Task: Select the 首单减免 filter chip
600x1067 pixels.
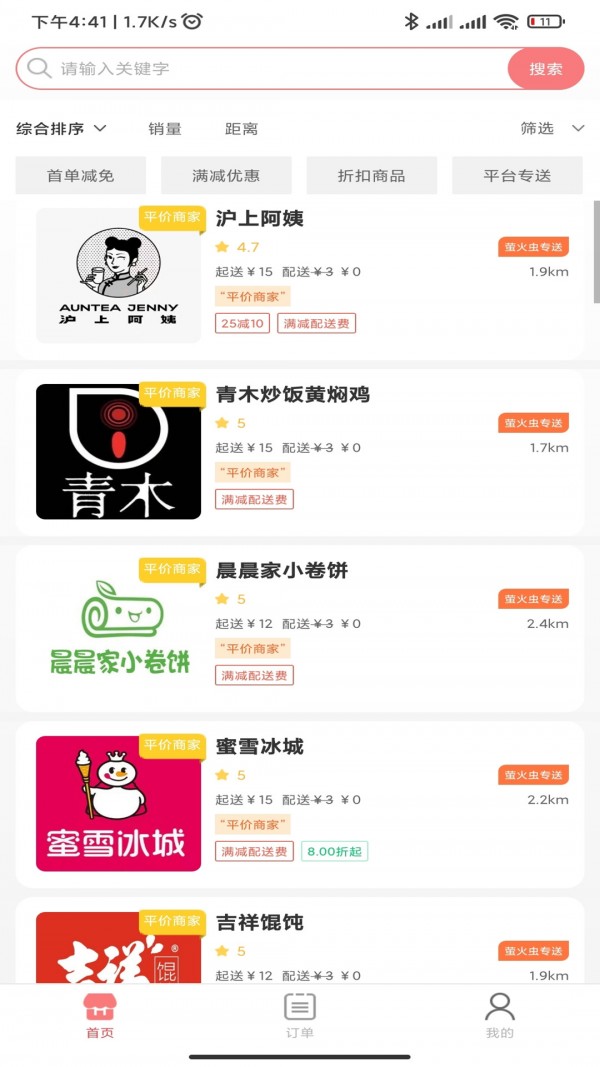Action: tap(81, 175)
